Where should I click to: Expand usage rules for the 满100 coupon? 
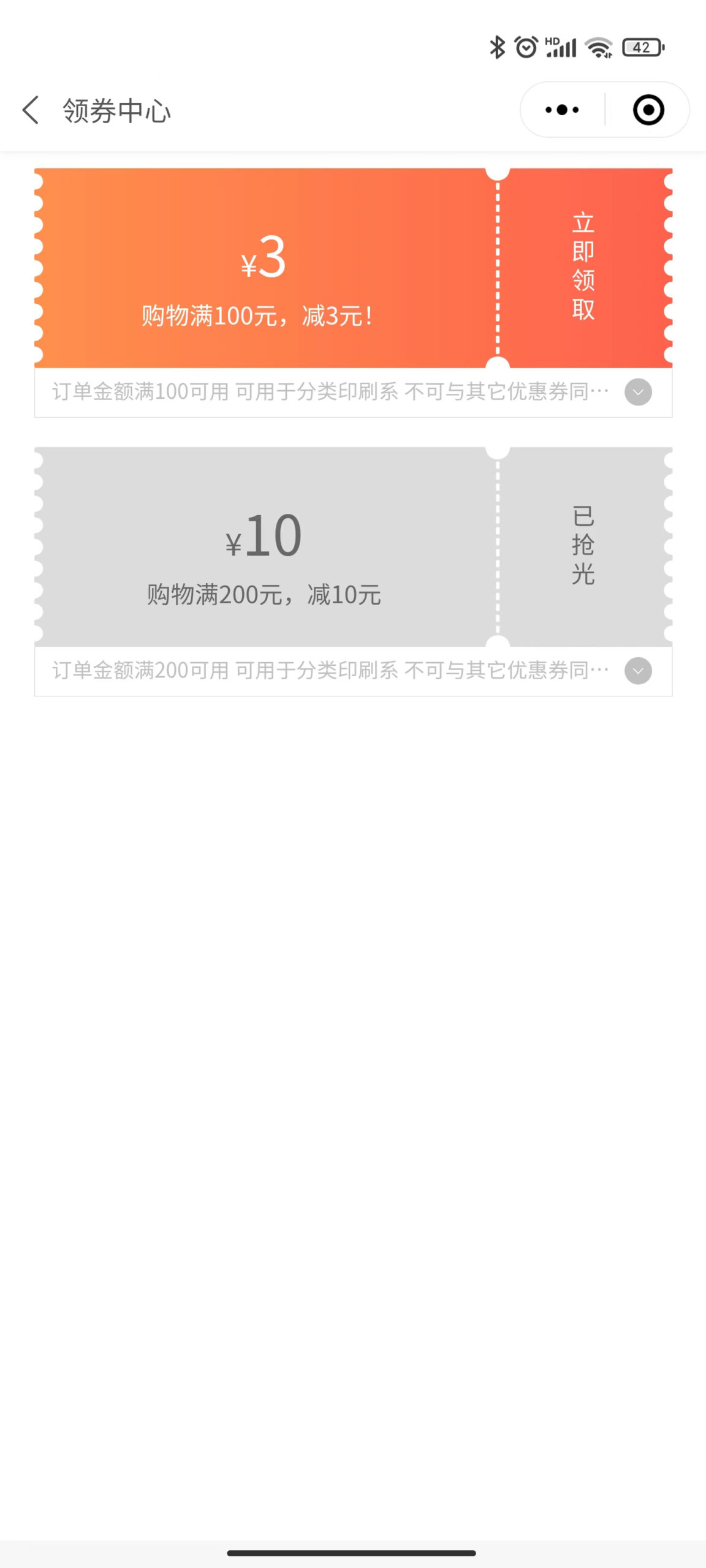coord(638,393)
